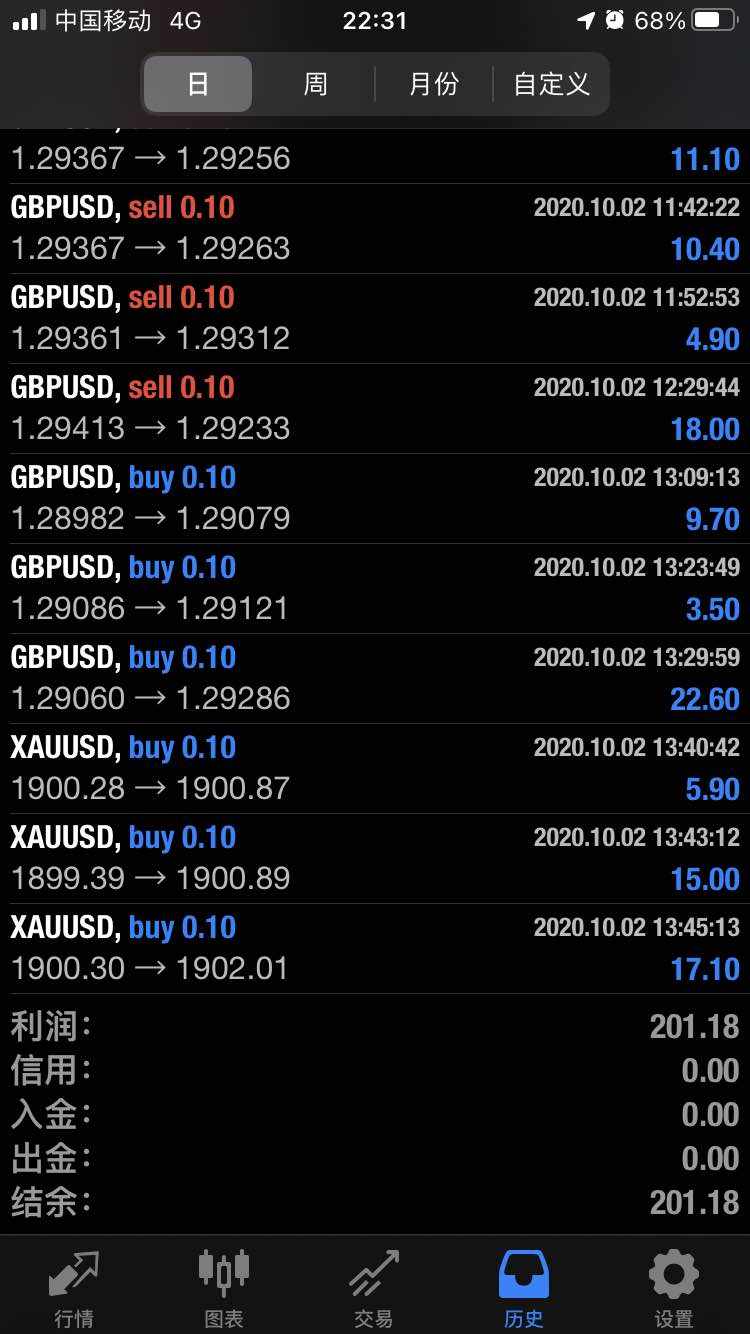Open the XAUUSD buy trade at 13:40:42
750x1334 pixels.
click(x=375, y=768)
